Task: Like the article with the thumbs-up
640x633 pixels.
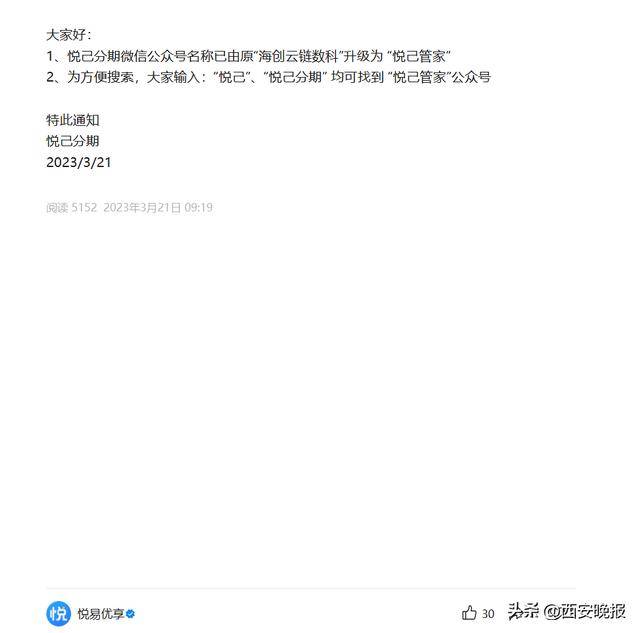Action: 469,613
